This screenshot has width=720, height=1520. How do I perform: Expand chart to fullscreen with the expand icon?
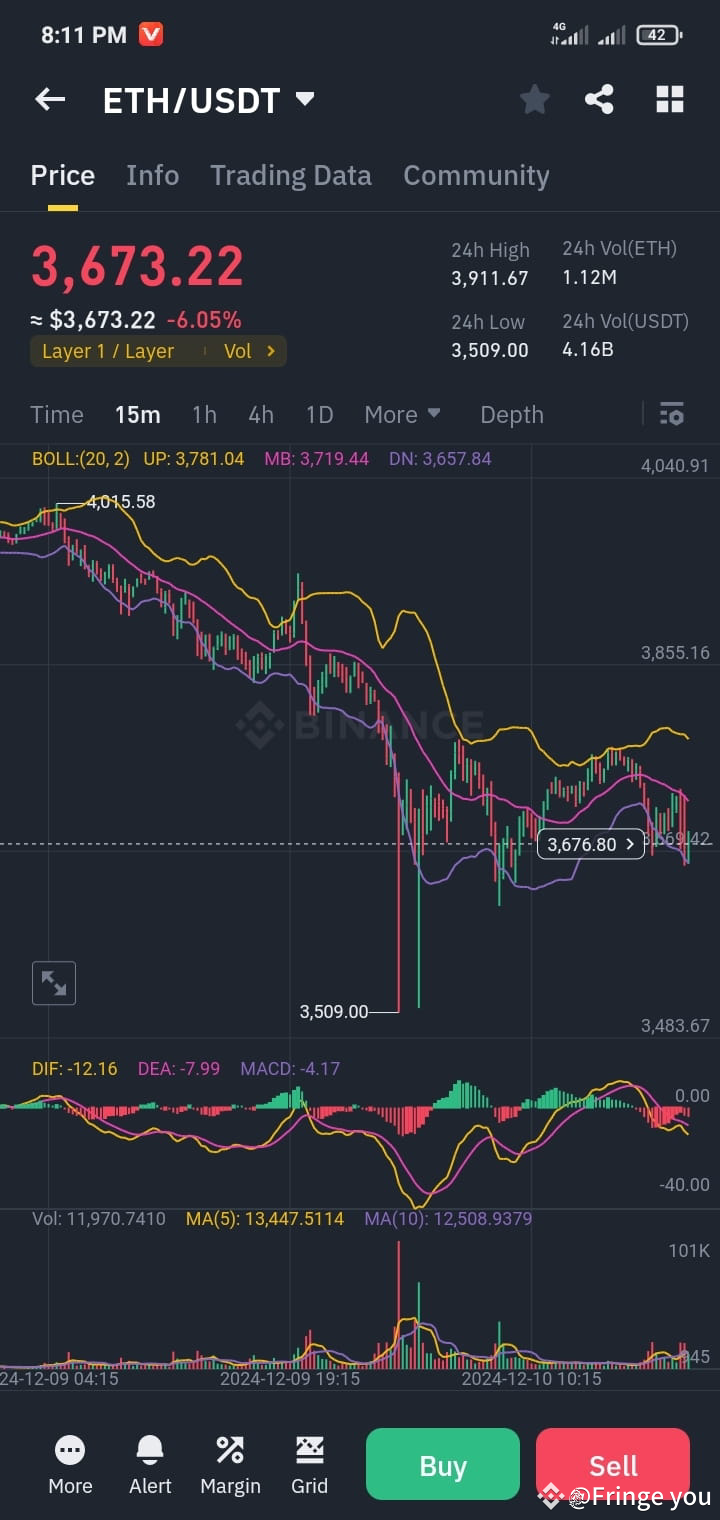click(x=53, y=982)
